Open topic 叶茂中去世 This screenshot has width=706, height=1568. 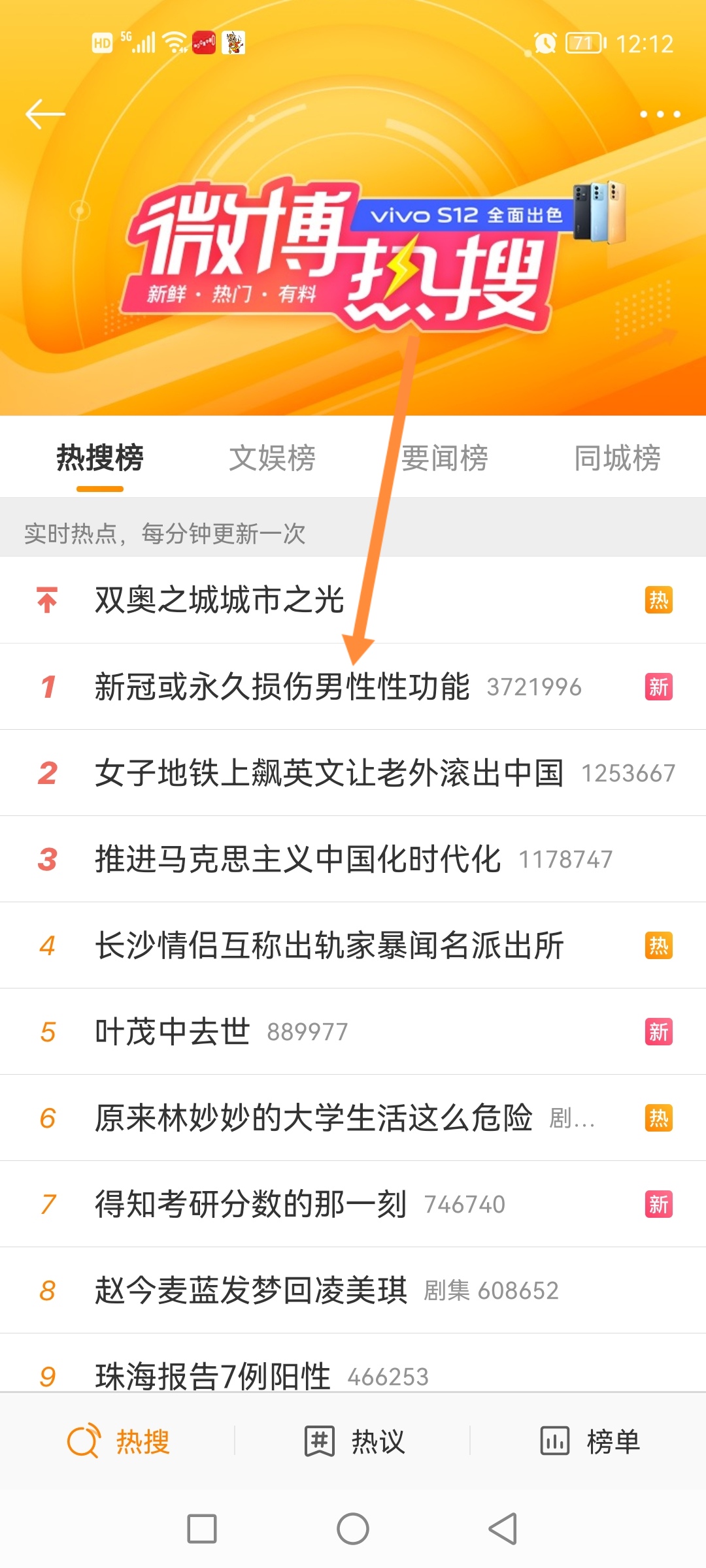(x=353, y=1032)
